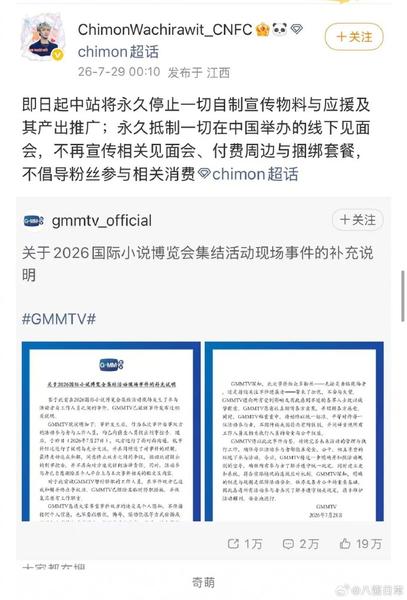The image size is (407, 600).
Task: View the first GMMTV statement image
Action: click(x=111, y=432)
